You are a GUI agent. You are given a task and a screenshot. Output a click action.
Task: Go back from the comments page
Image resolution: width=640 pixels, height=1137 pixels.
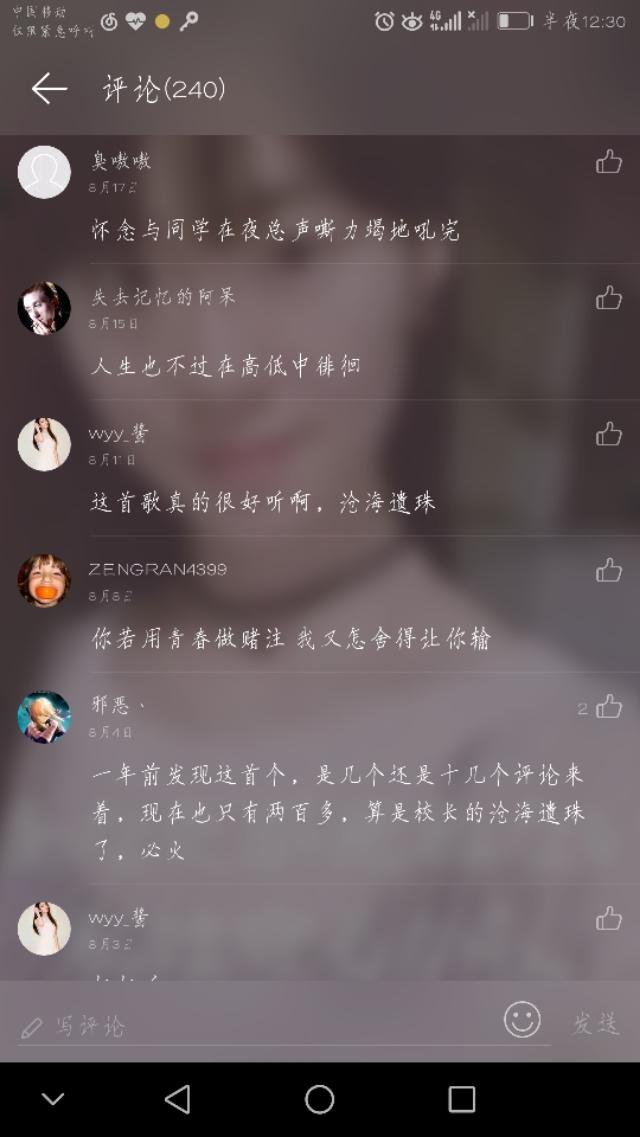tap(48, 89)
